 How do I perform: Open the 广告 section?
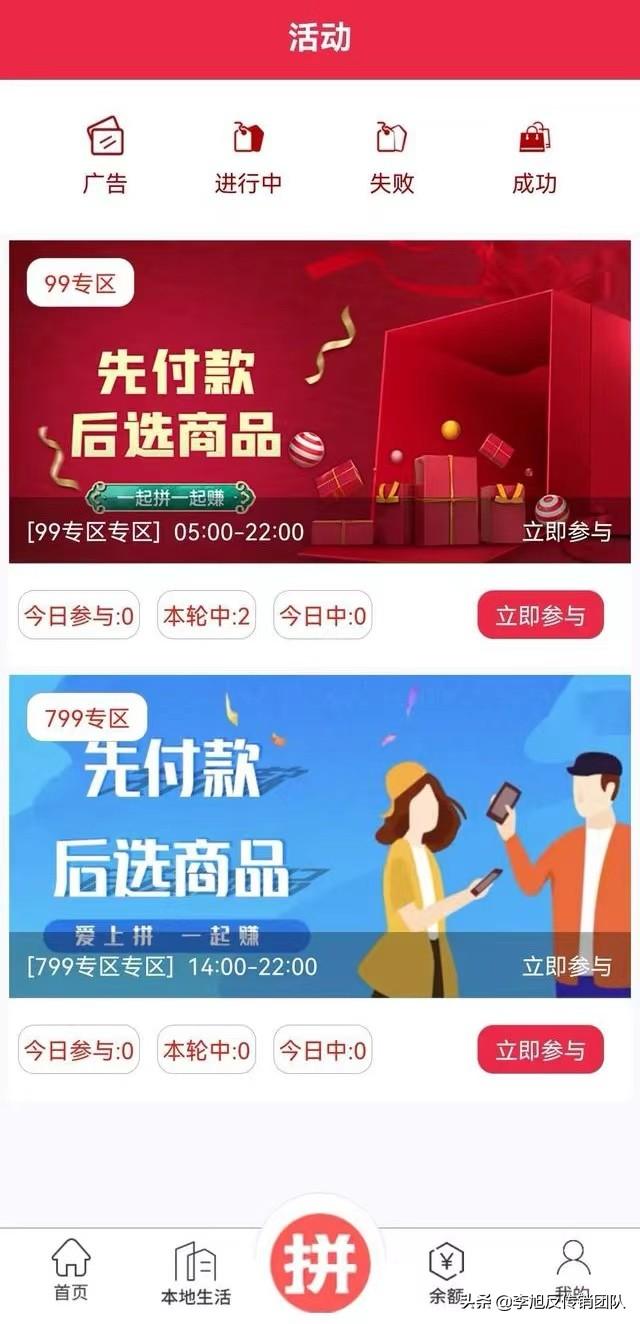tap(105, 156)
